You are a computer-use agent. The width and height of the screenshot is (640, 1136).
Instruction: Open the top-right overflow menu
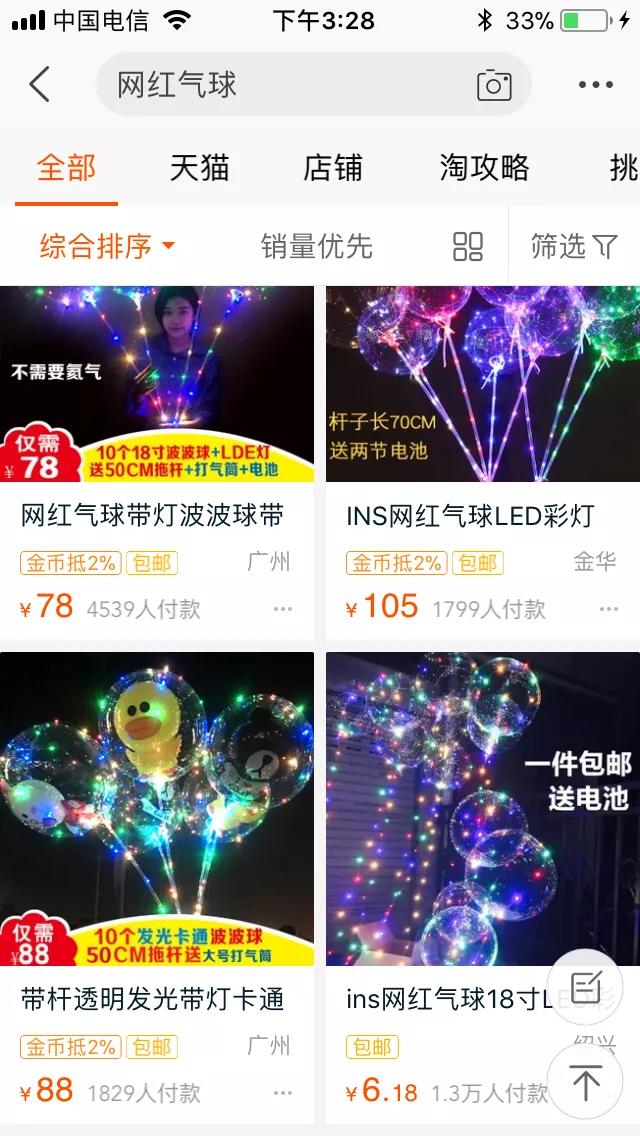(x=595, y=85)
